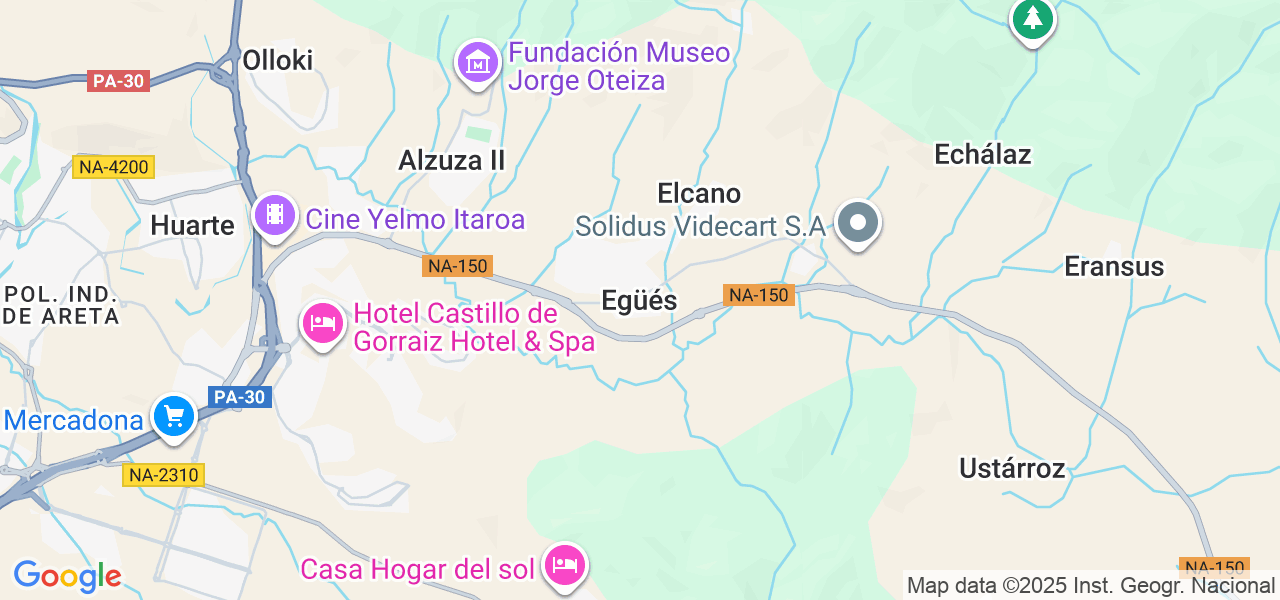Image resolution: width=1280 pixels, height=600 pixels.
Task: Select the Cine Yelmo Itaroa pin
Action: tap(274, 215)
